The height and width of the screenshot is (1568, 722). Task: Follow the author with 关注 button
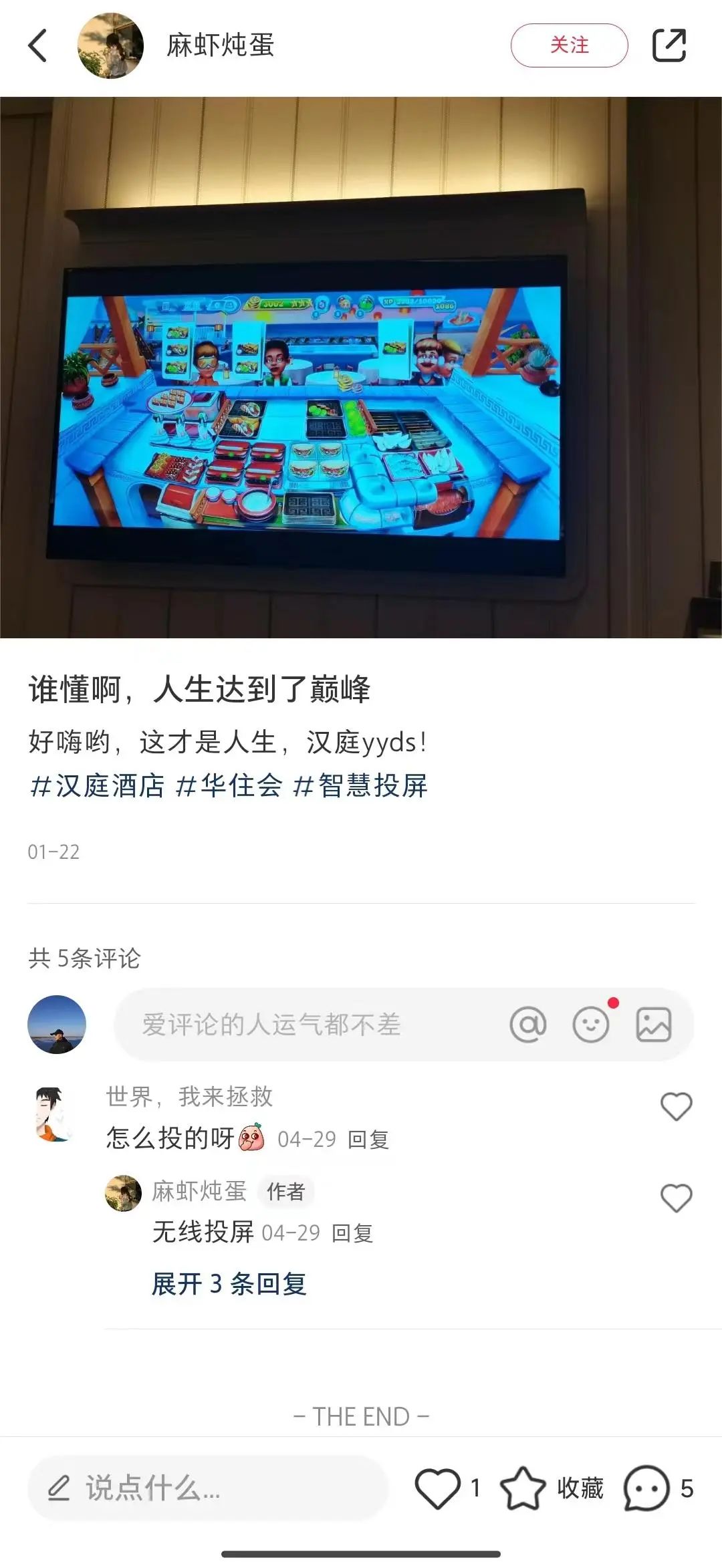tap(569, 45)
